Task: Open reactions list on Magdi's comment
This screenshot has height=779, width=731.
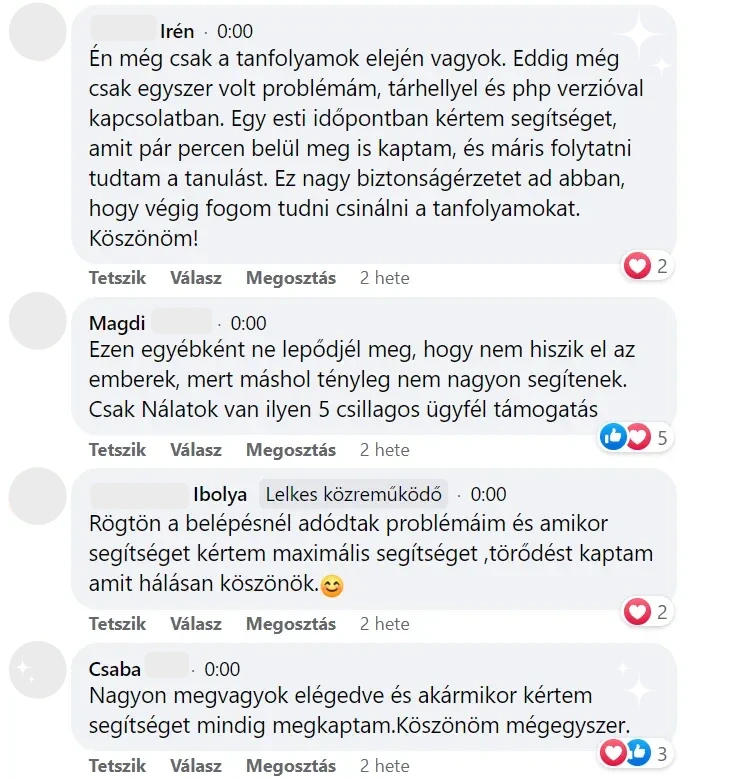Action: pos(635,437)
